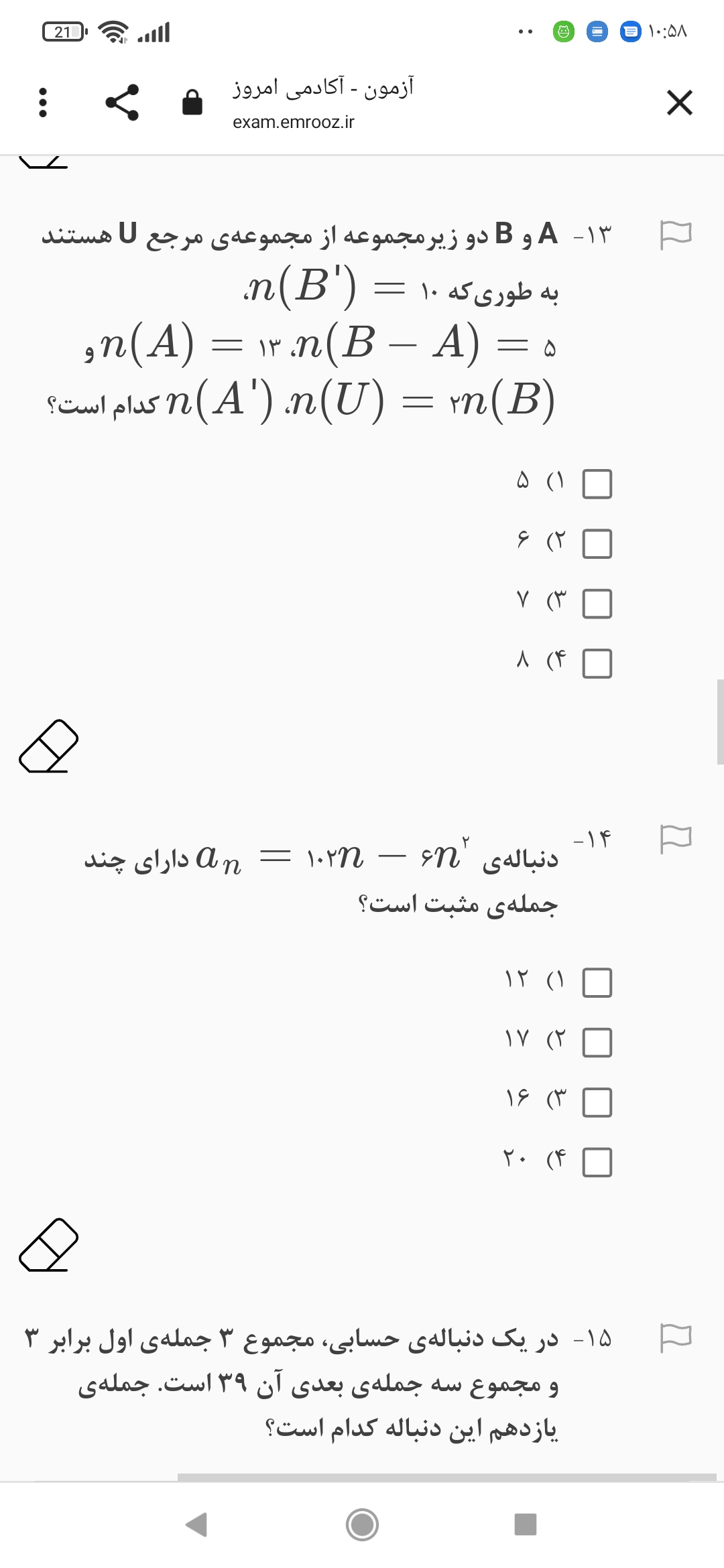Open the browser overflow menu
This screenshot has height=1568, width=724.
pyautogui.click(x=43, y=103)
